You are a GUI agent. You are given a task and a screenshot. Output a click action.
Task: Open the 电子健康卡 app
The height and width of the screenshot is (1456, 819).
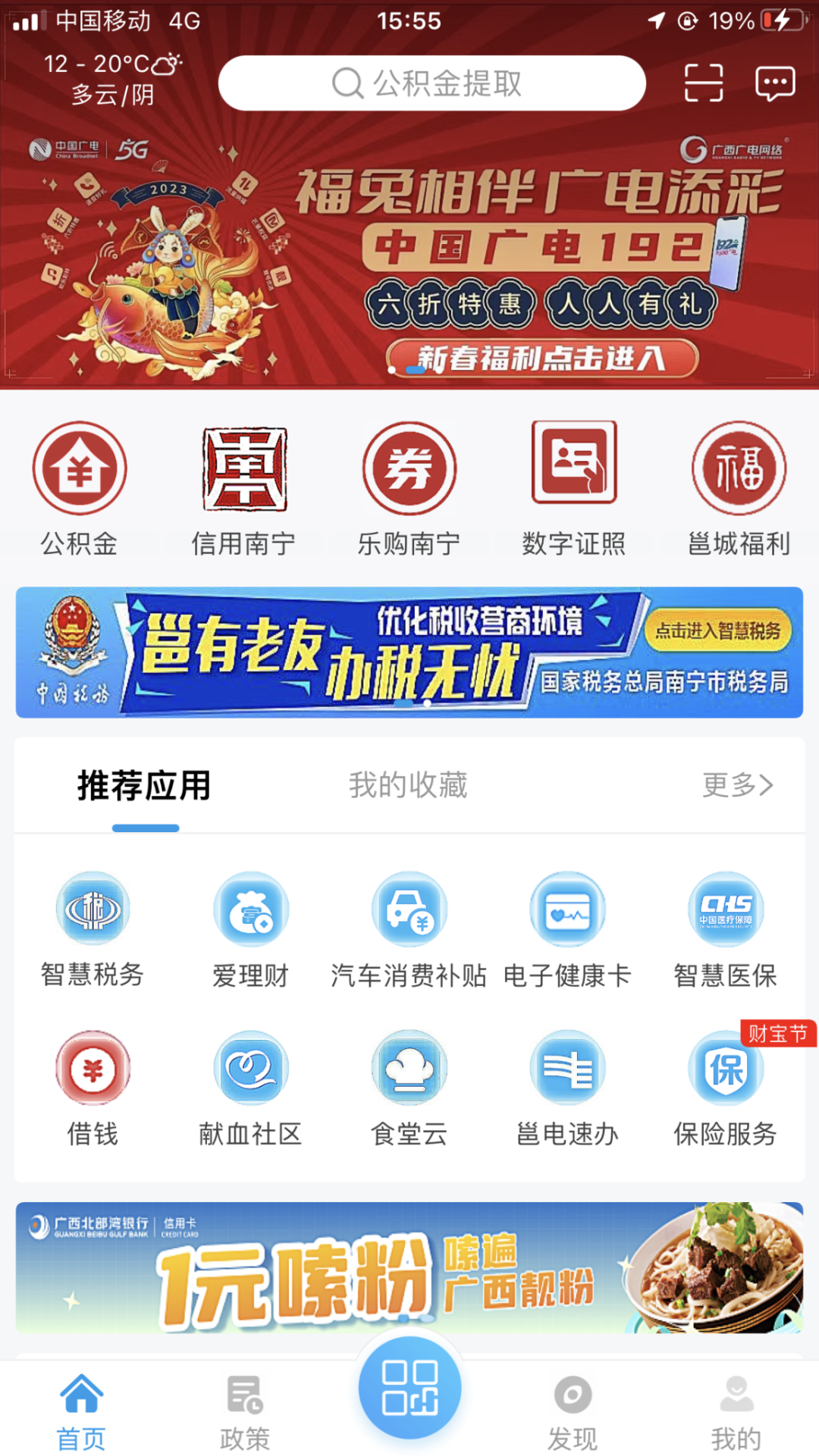[567, 931]
